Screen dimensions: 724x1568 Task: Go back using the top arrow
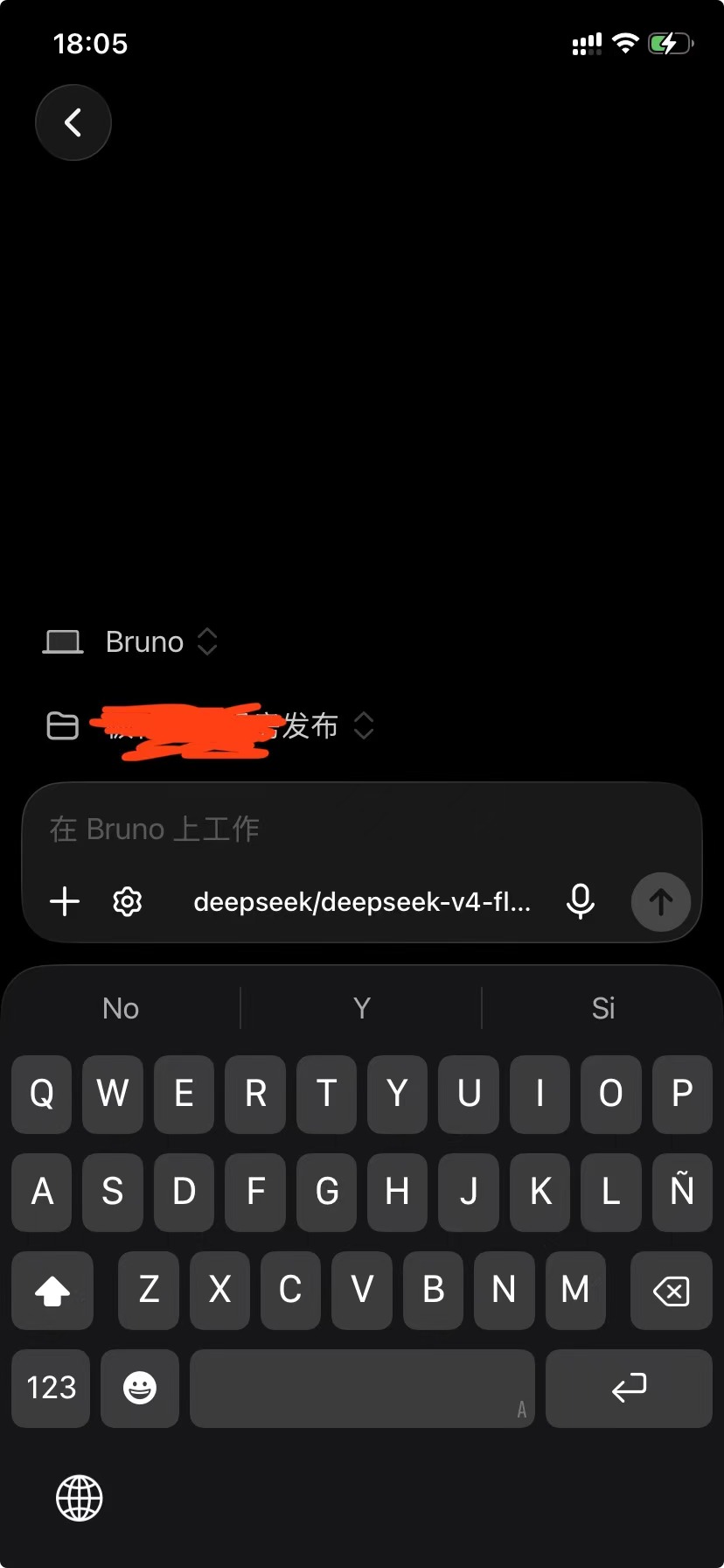pyautogui.click(x=73, y=122)
